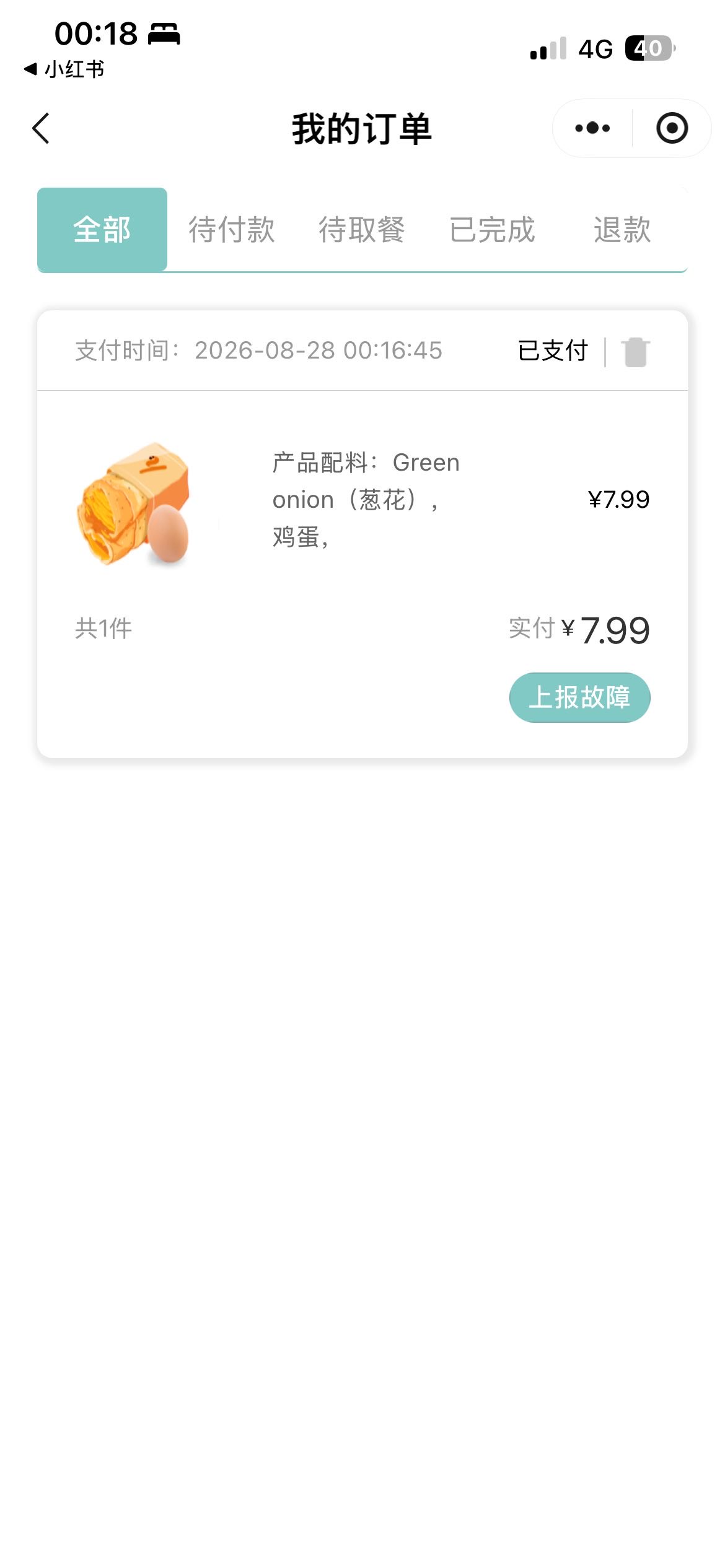The width and height of the screenshot is (725, 1568).
Task: Tap the 上报故障 button
Action: 580,697
